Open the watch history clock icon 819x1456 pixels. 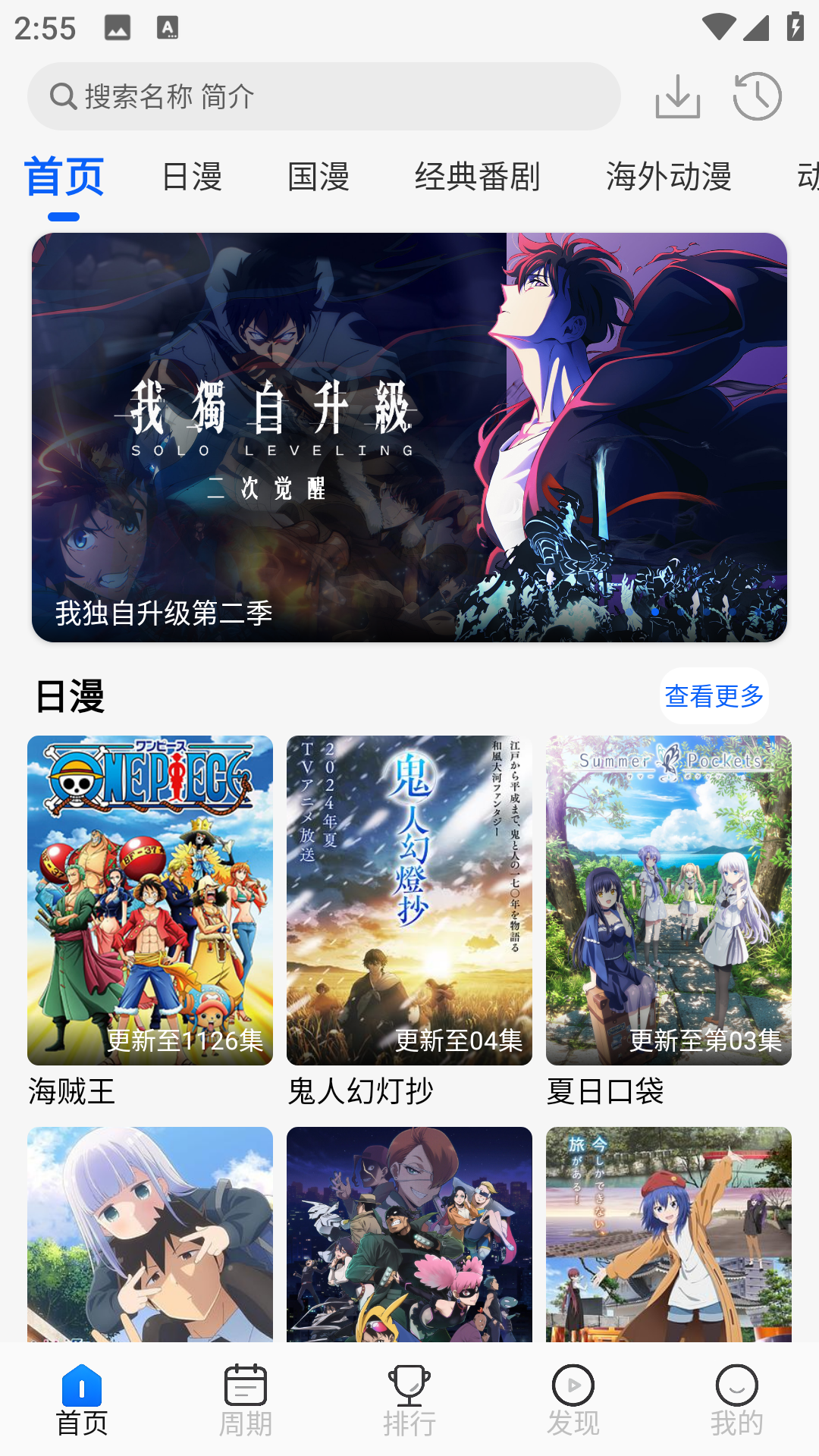(757, 96)
